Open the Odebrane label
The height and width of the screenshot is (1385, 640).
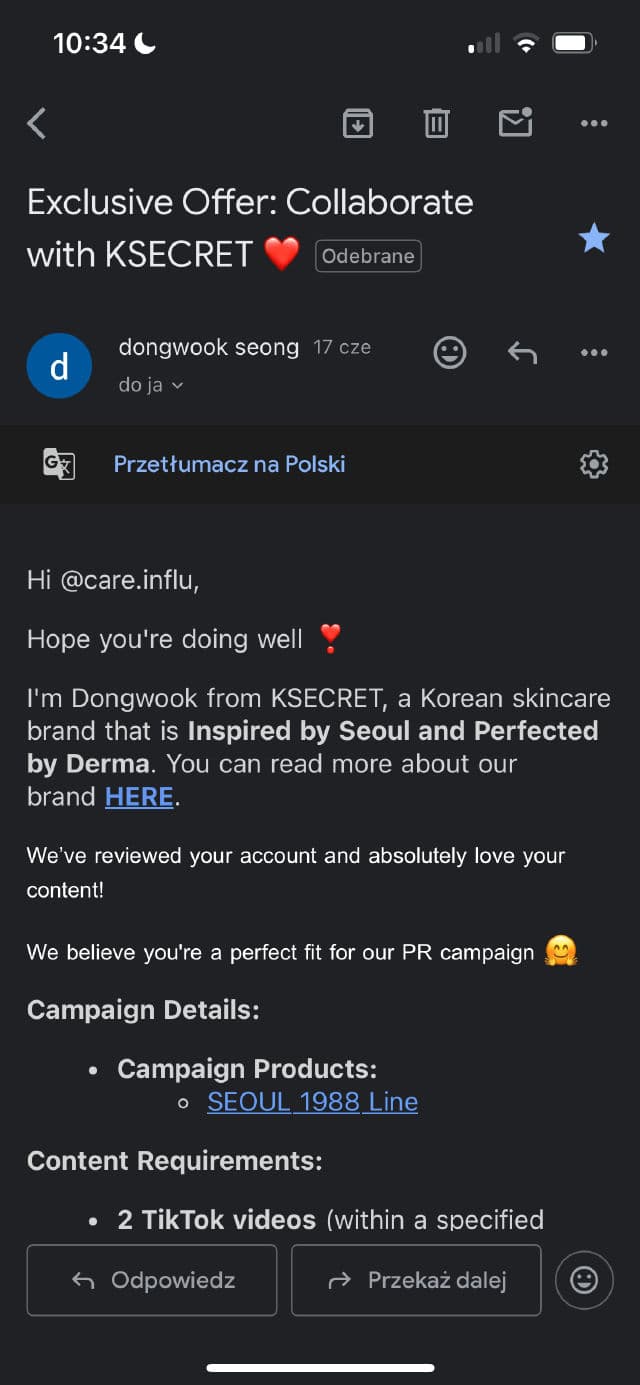368,256
